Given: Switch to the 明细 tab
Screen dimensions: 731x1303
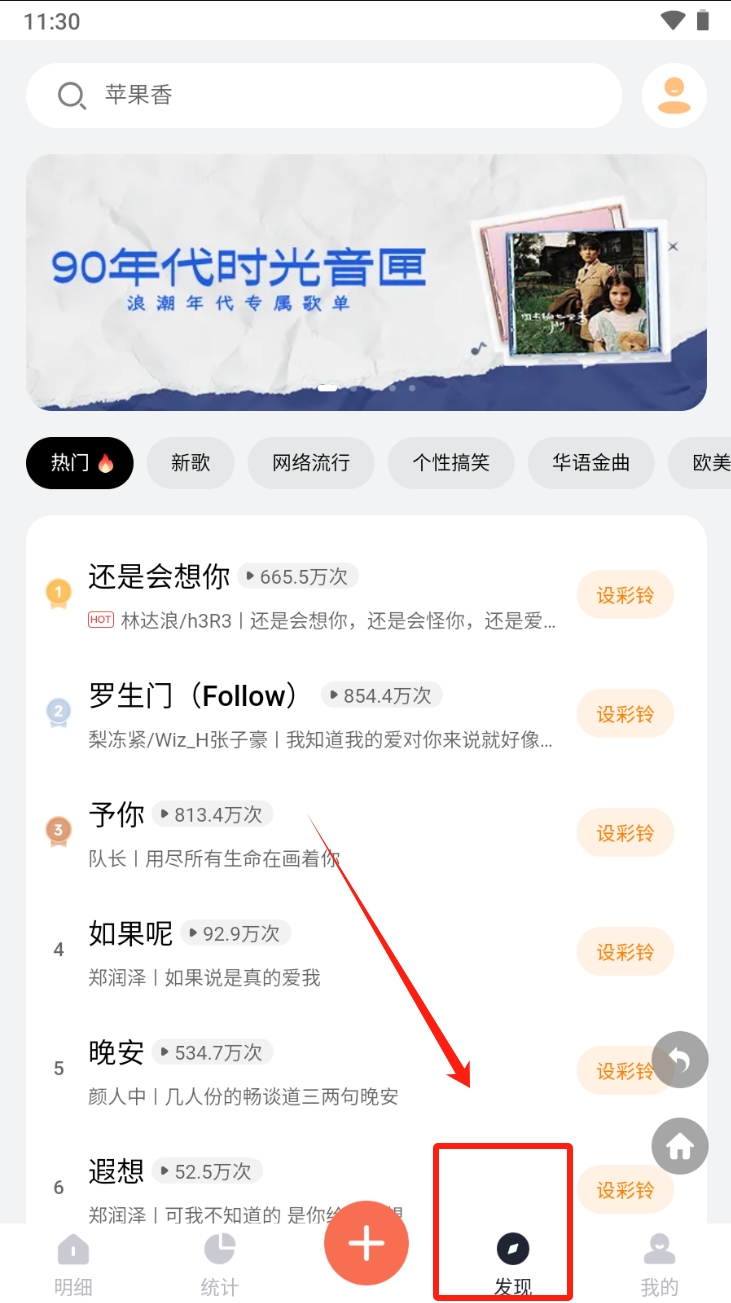Looking at the screenshot, I should tap(73, 1264).
